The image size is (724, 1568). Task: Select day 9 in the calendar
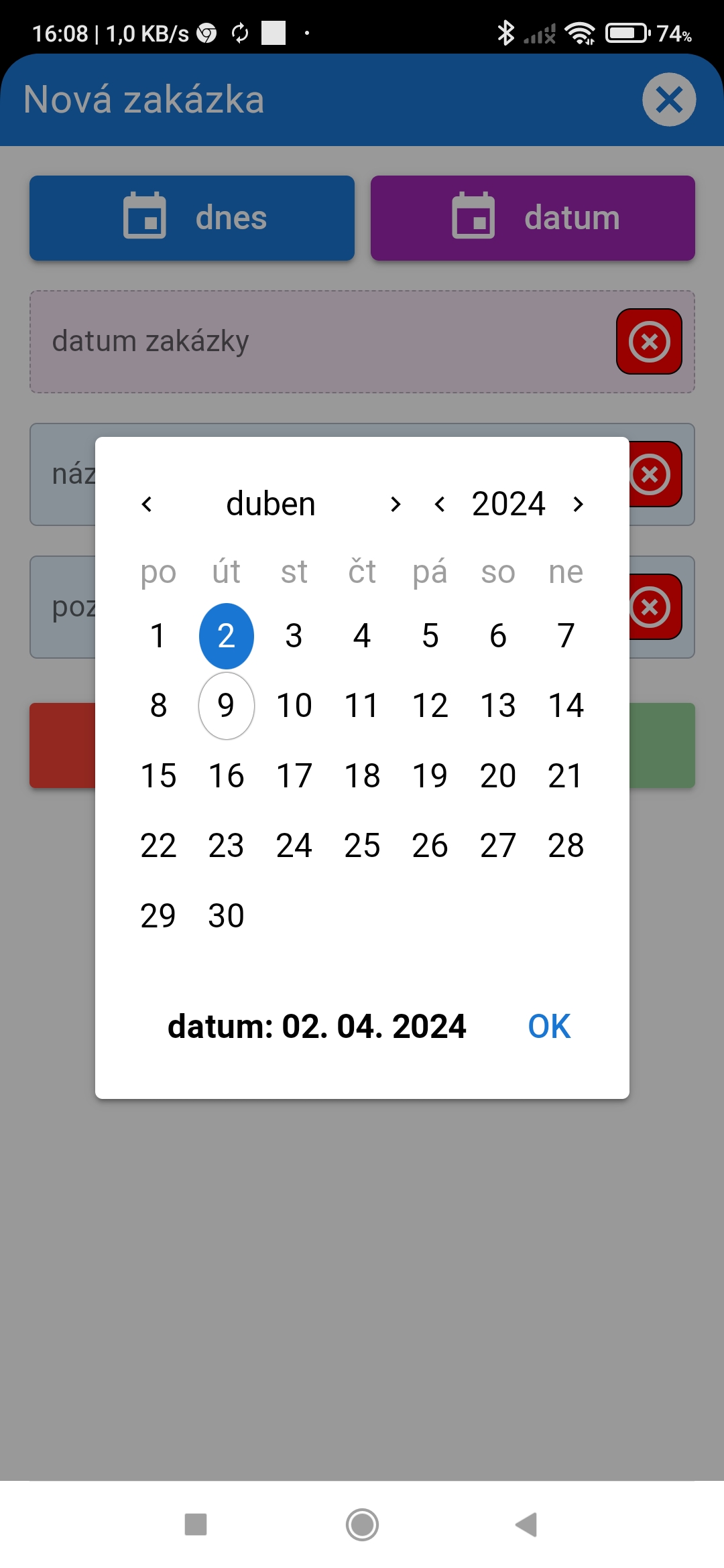[227, 706]
